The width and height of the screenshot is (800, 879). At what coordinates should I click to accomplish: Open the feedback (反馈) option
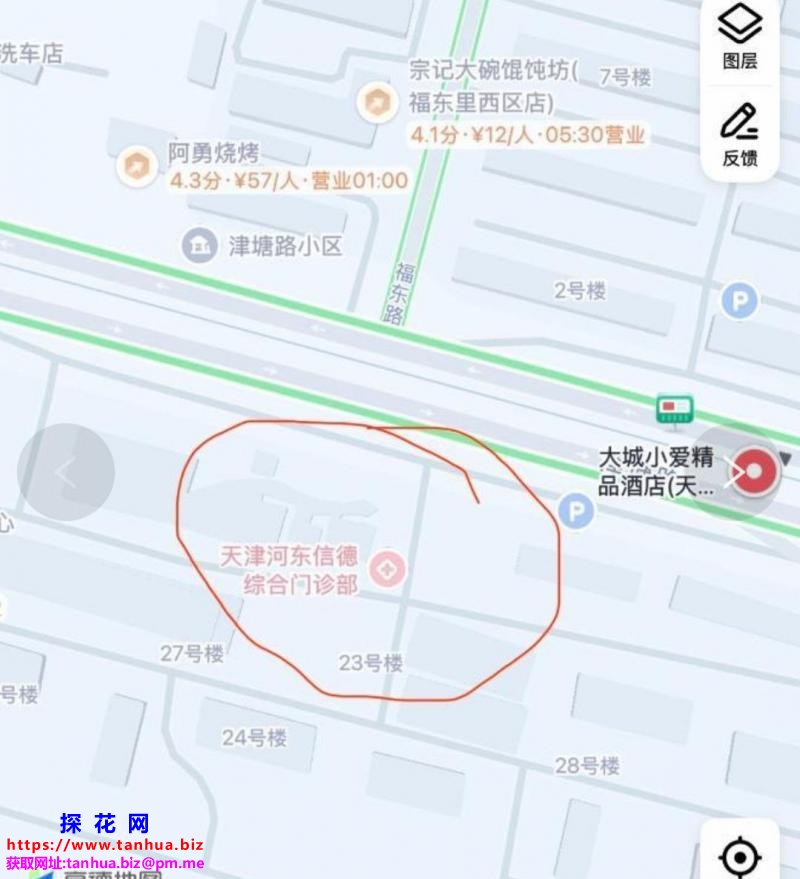[x=740, y=134]
